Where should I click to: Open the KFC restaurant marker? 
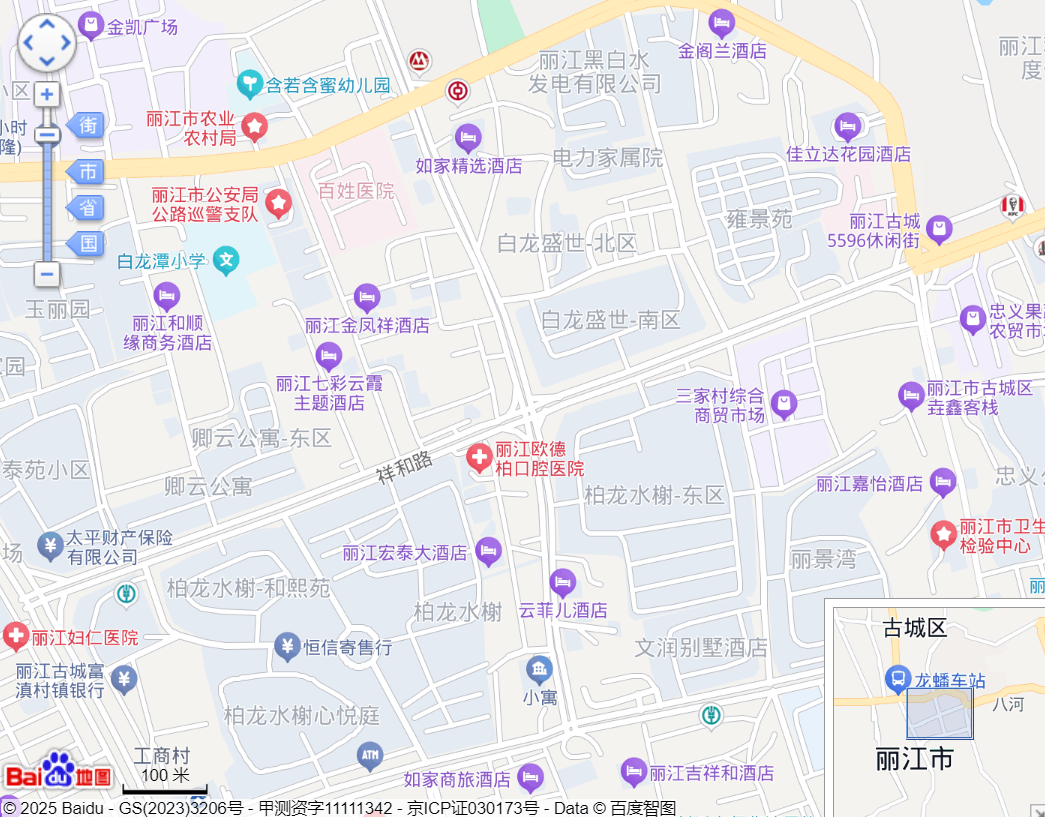point(1012,208)
